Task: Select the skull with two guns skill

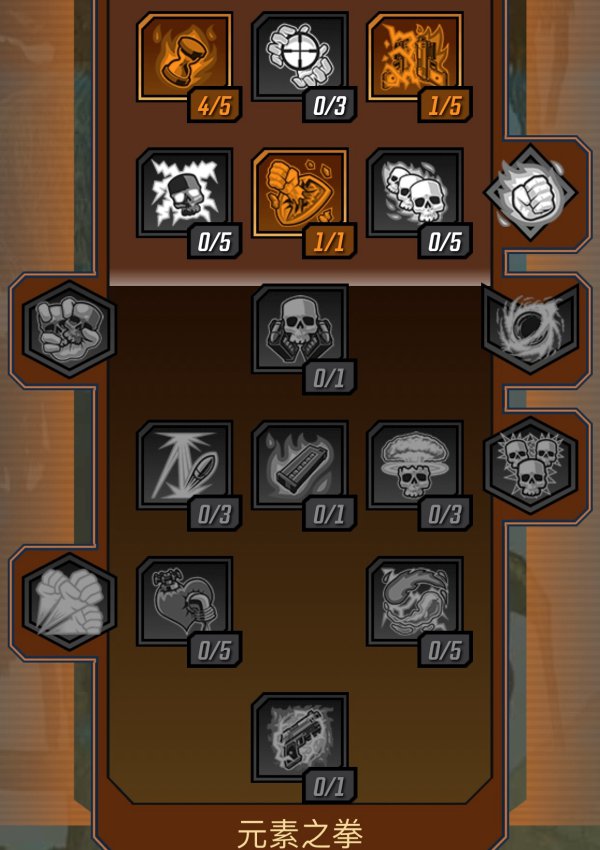Action: (299, 329)
